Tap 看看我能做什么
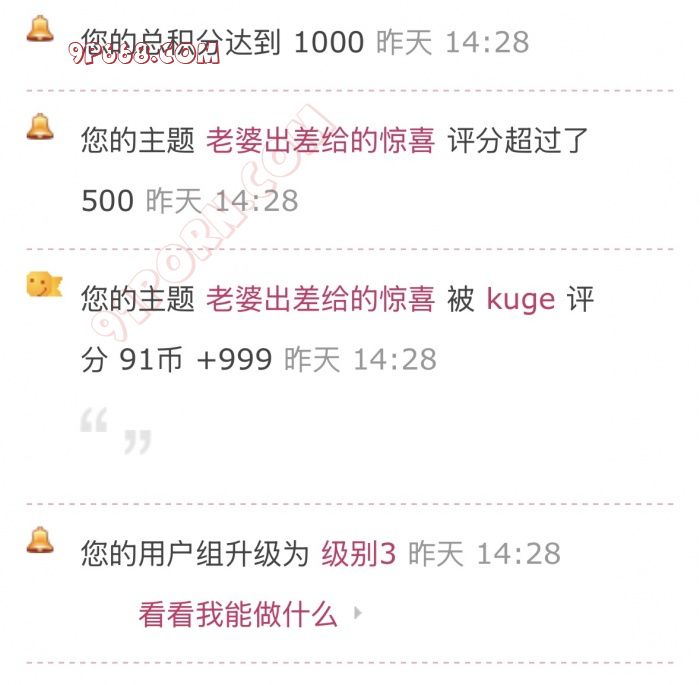 (x=238, y=613)
